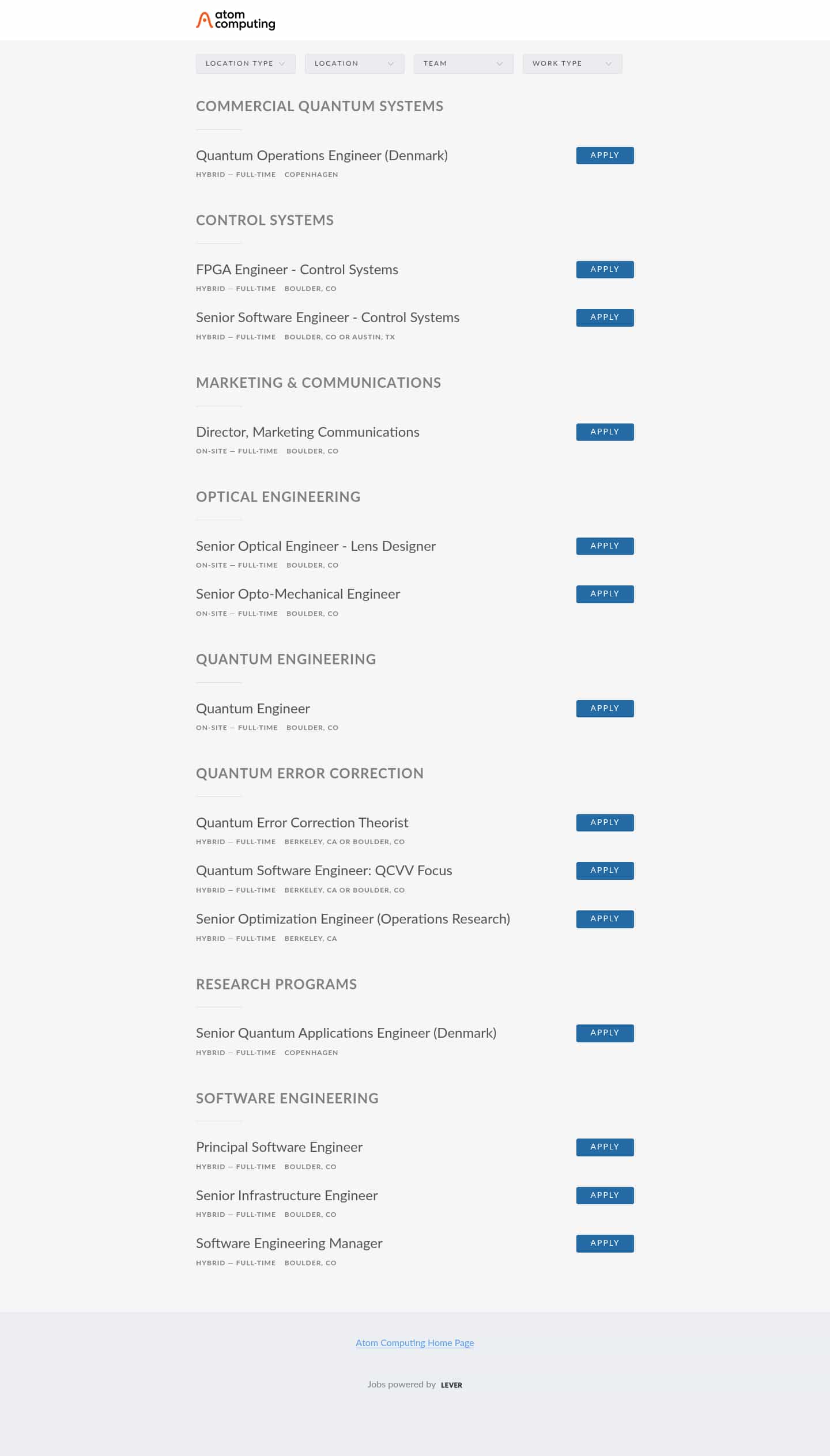Apply for Senior Optical Engineer - Lens Designer
Screen dimensions: 830x1456
tap(604, 546)
